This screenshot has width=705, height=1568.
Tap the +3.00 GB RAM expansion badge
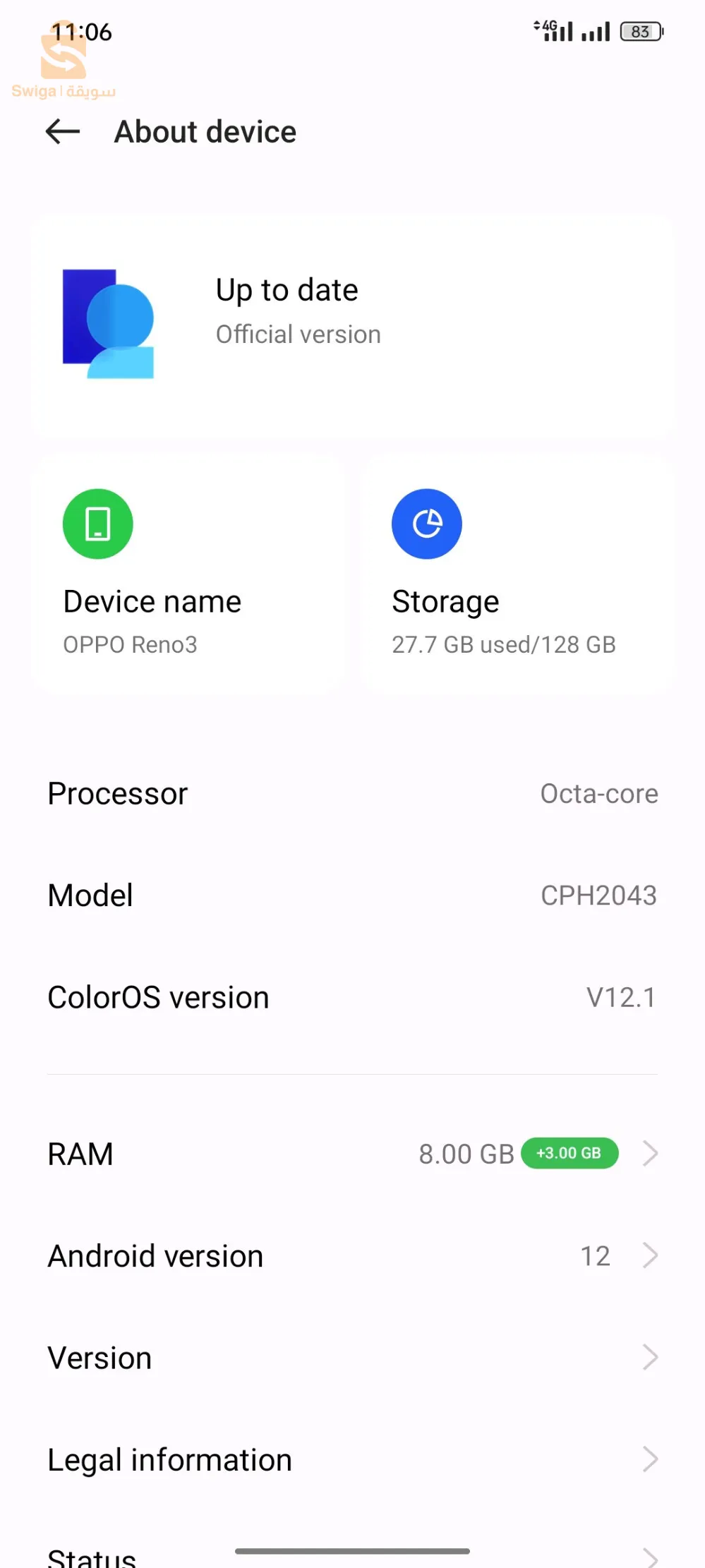coord(569,1153)
